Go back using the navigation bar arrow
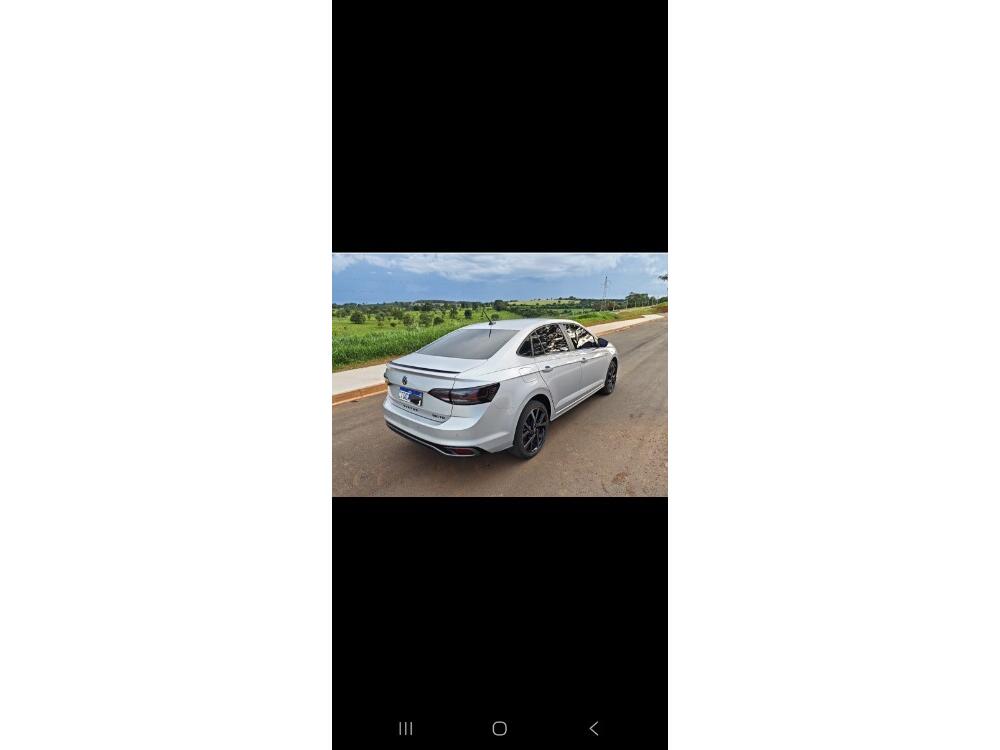This screenshot has height=750, width=1000. coord(593,728)
